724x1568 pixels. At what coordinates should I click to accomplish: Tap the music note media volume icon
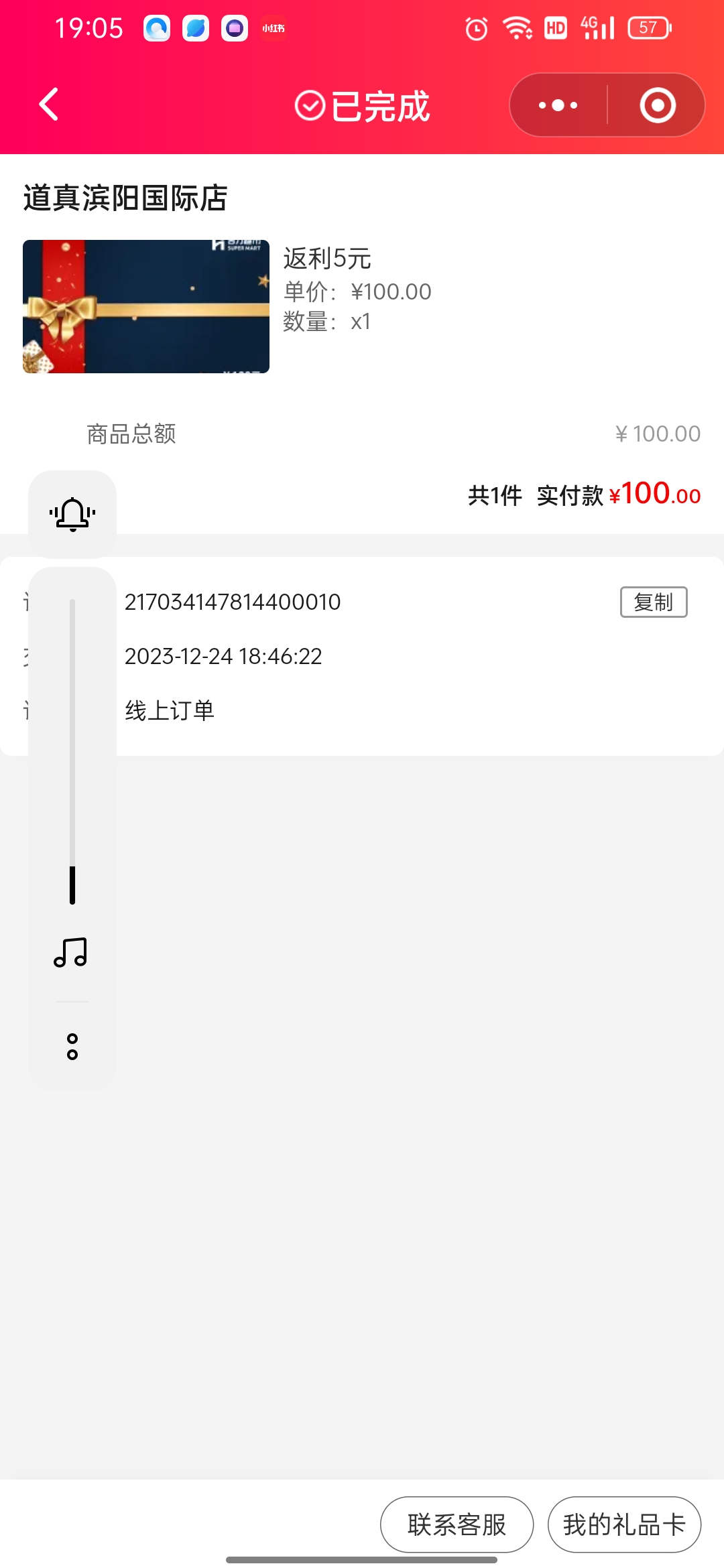71,952
